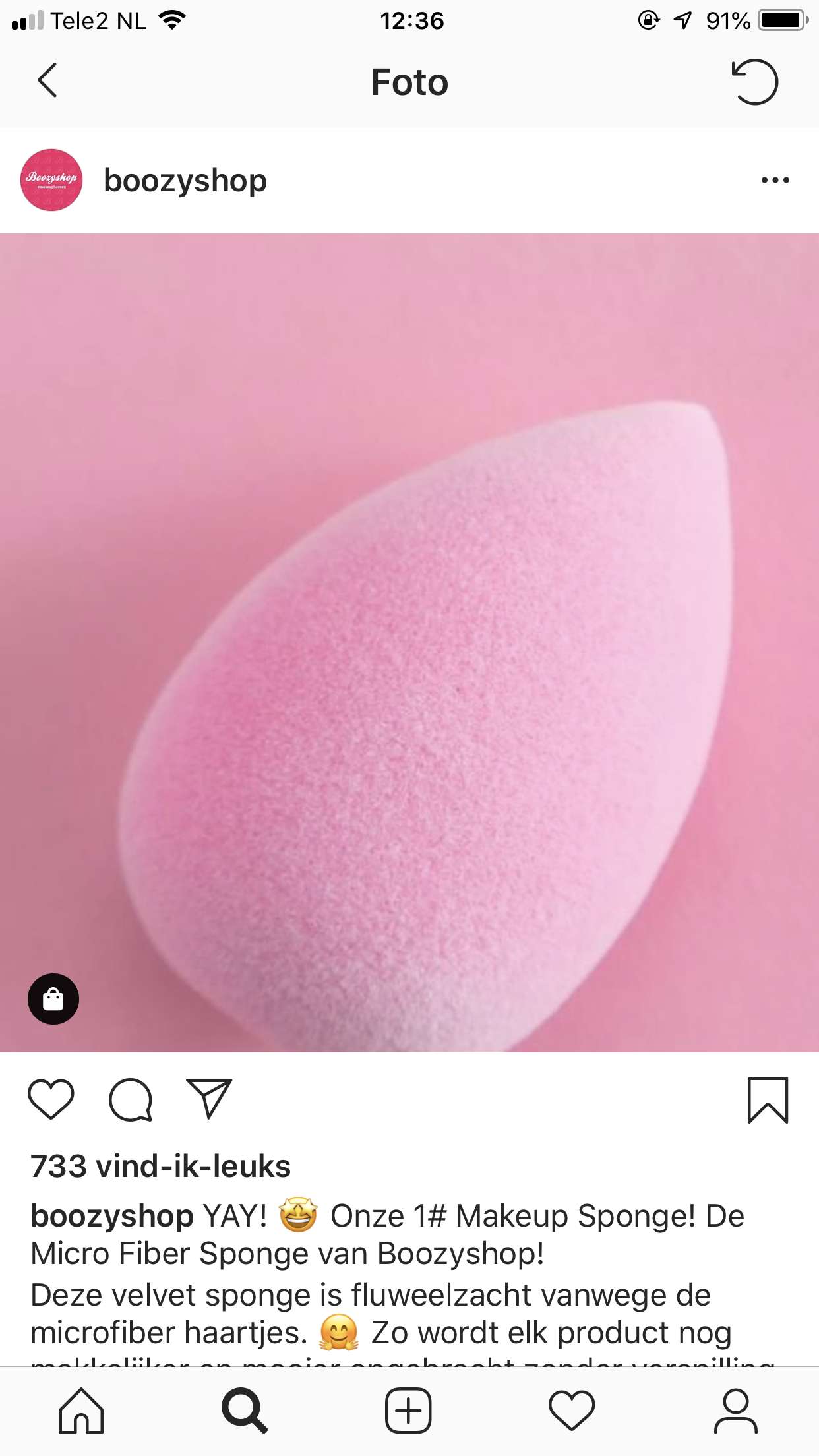Viewport: 819px width, 1456px height.
Task: Share the post via the paper plane icon
Action: [x=209, y=1099]
